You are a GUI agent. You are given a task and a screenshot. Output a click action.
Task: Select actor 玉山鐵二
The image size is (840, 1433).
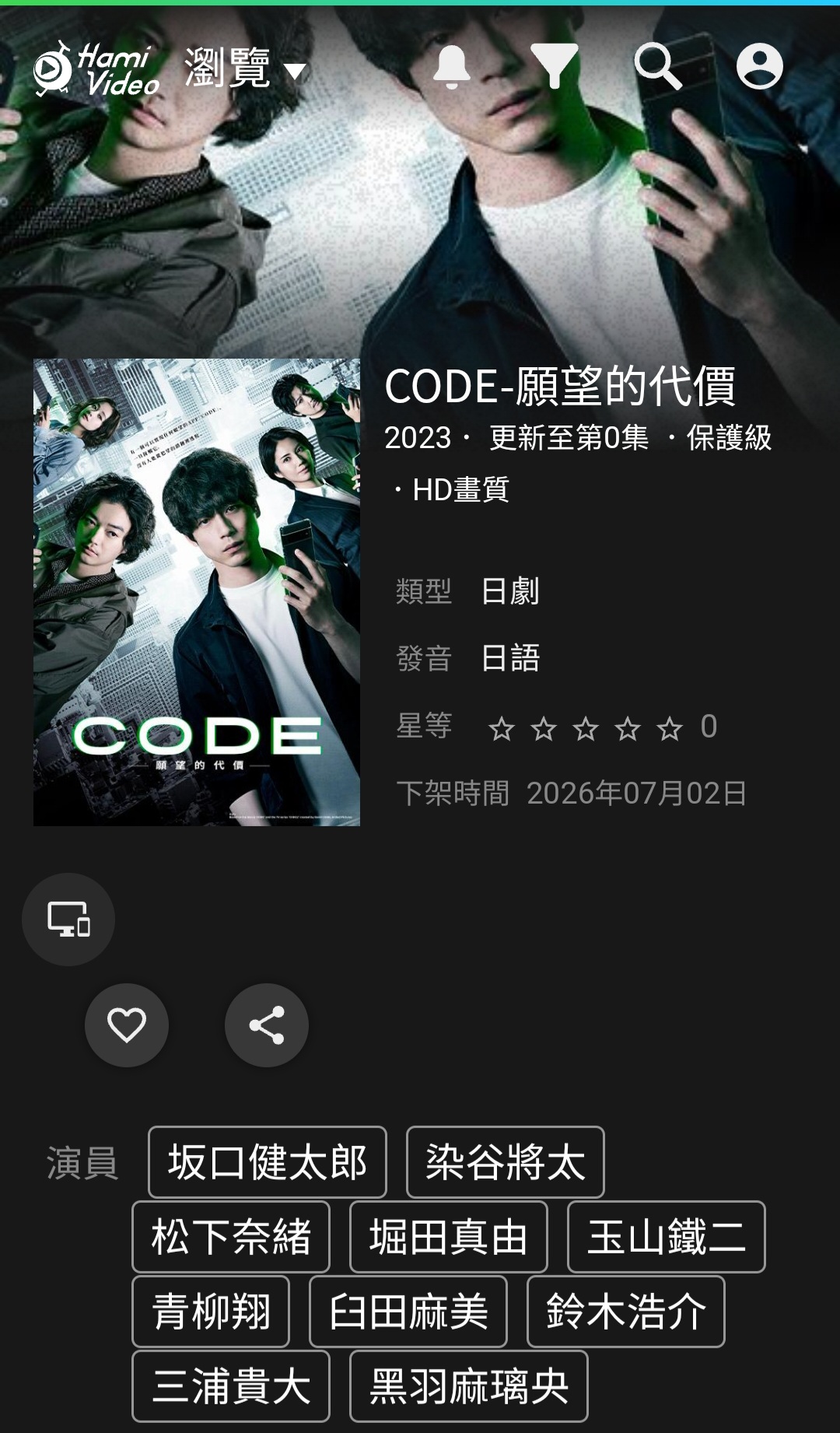[667, 1237]
